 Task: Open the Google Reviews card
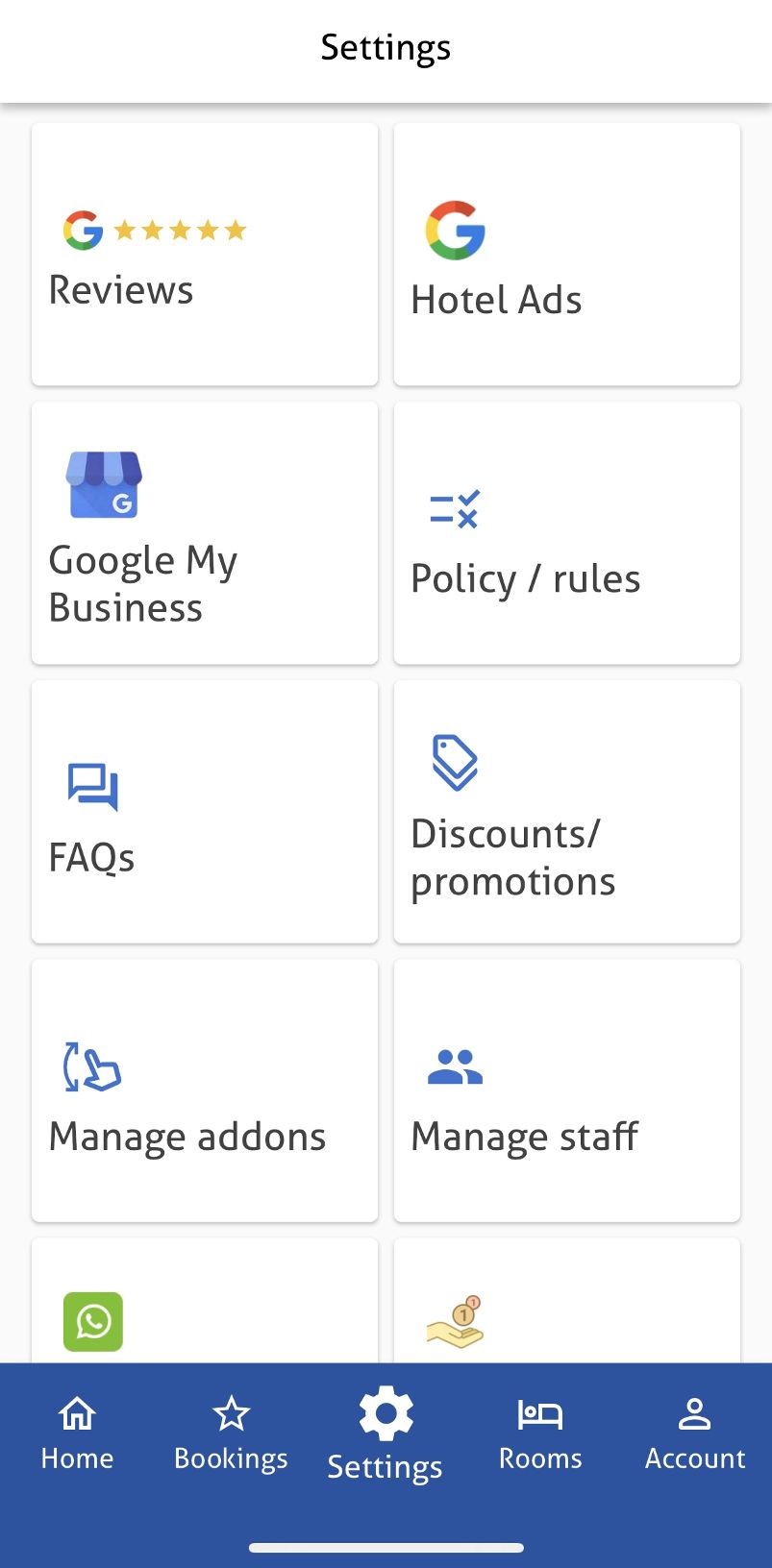(205, 255)
